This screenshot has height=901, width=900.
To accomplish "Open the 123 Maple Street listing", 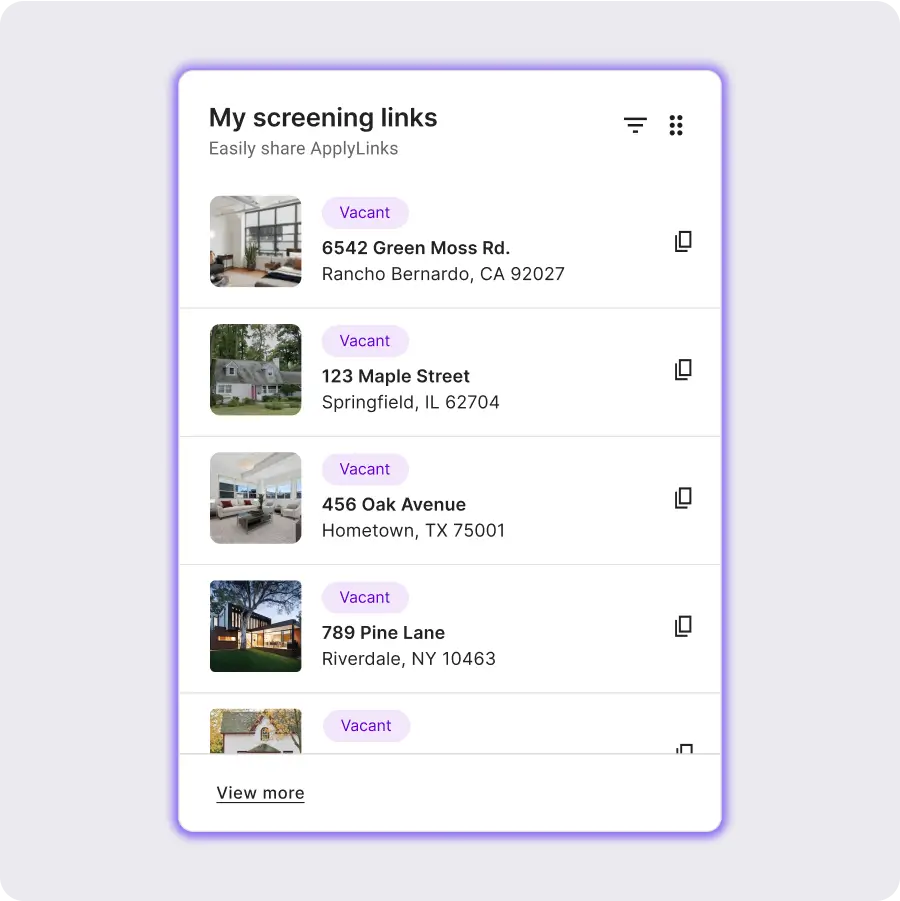I will click(x=395, y=376).
